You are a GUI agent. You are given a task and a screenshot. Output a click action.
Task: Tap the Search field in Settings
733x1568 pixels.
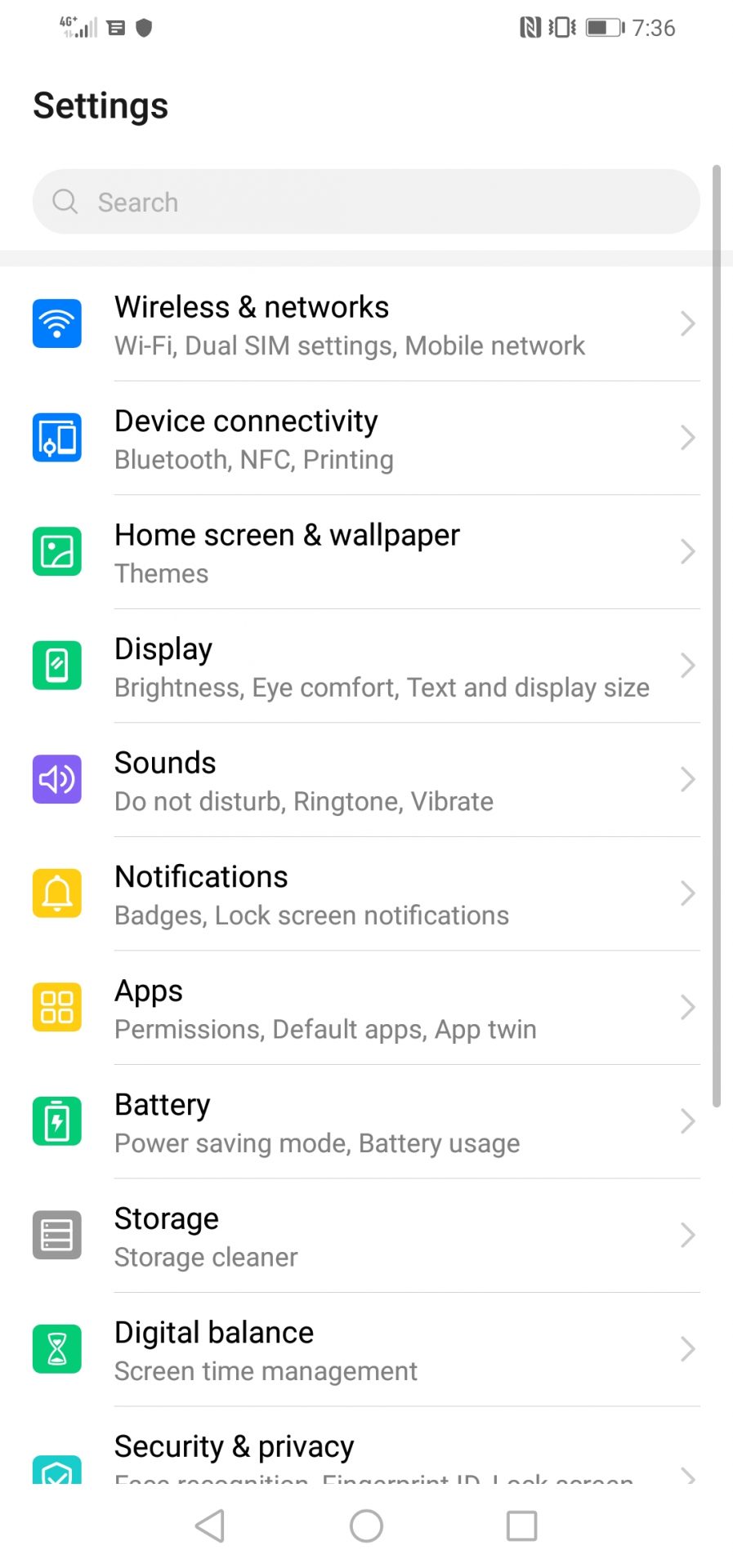[366, 202]
